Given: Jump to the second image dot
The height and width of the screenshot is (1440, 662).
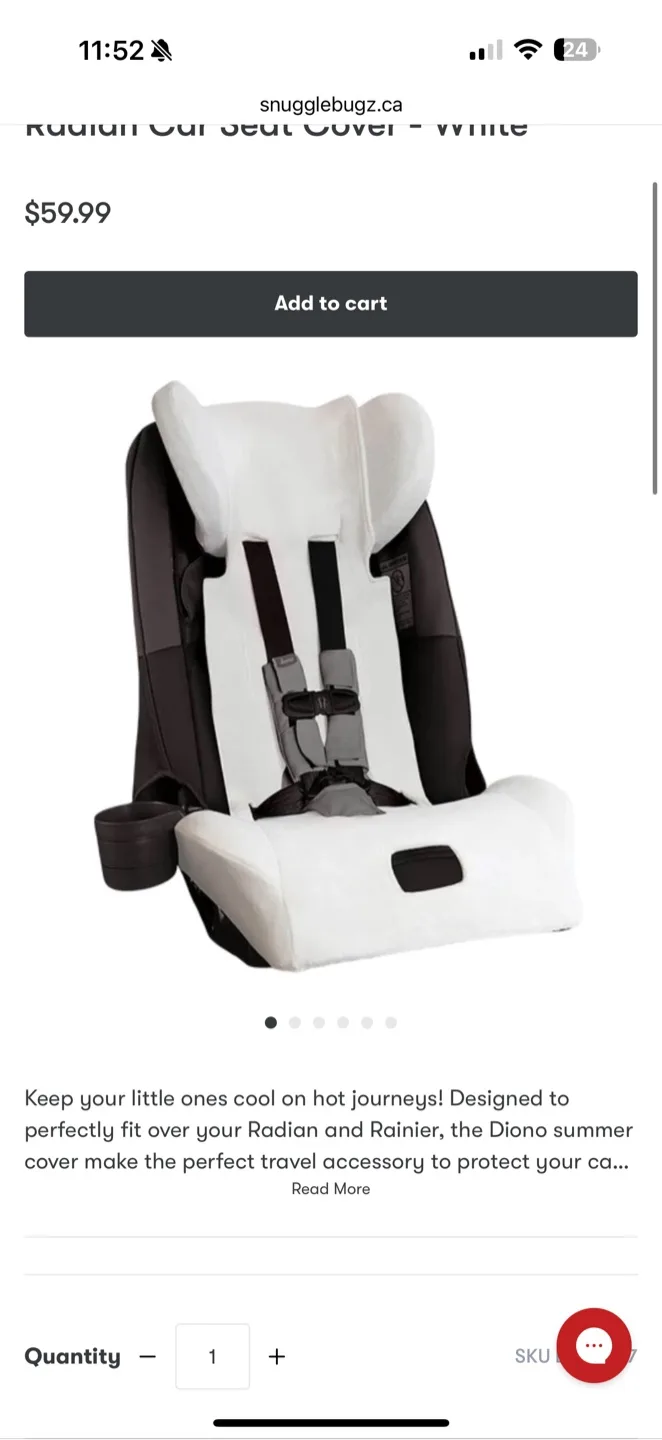Looking at the screenshot, I should click(295, 1022).
